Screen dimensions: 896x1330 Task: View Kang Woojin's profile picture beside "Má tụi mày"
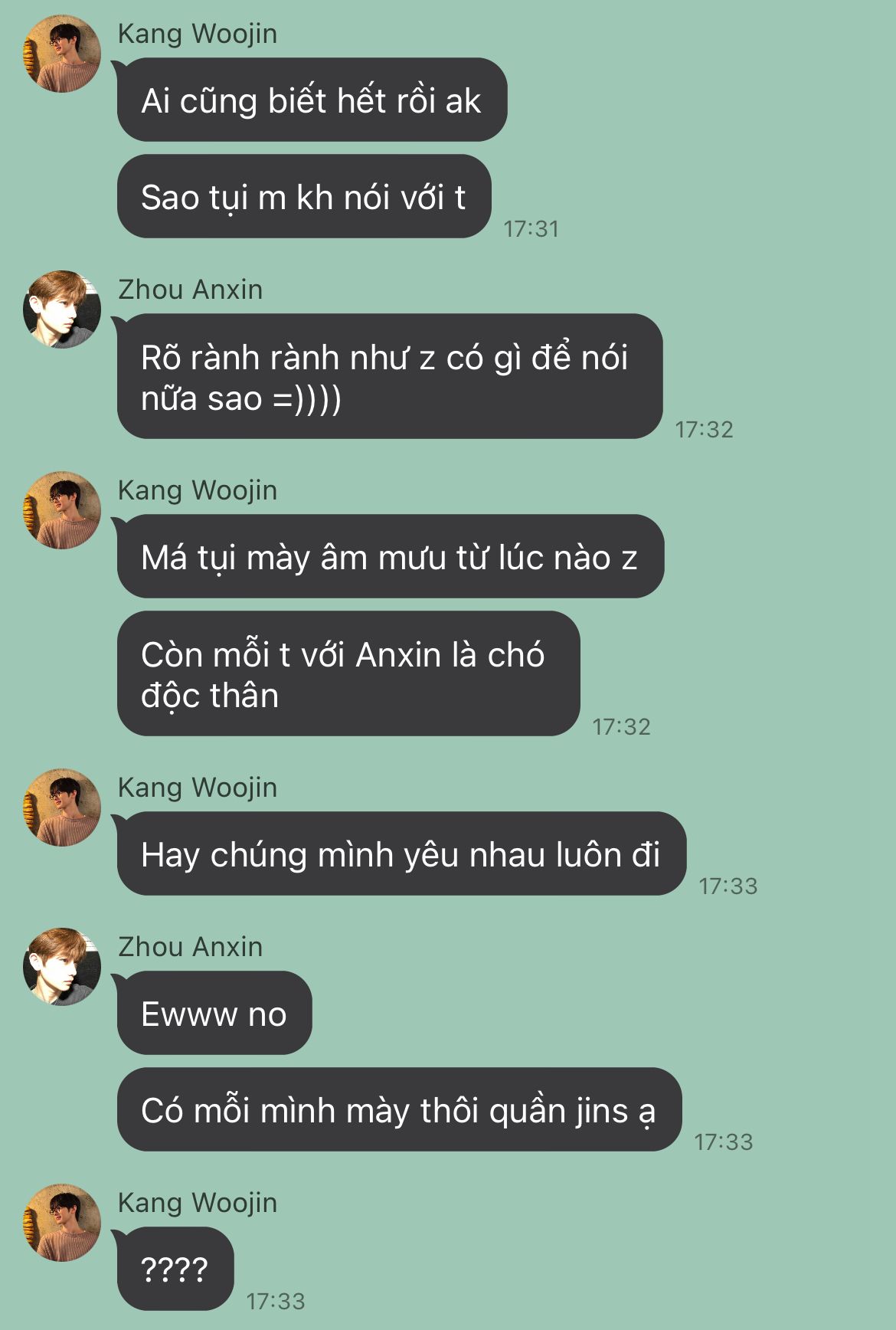pyautogui.click(x=62, y=510)
